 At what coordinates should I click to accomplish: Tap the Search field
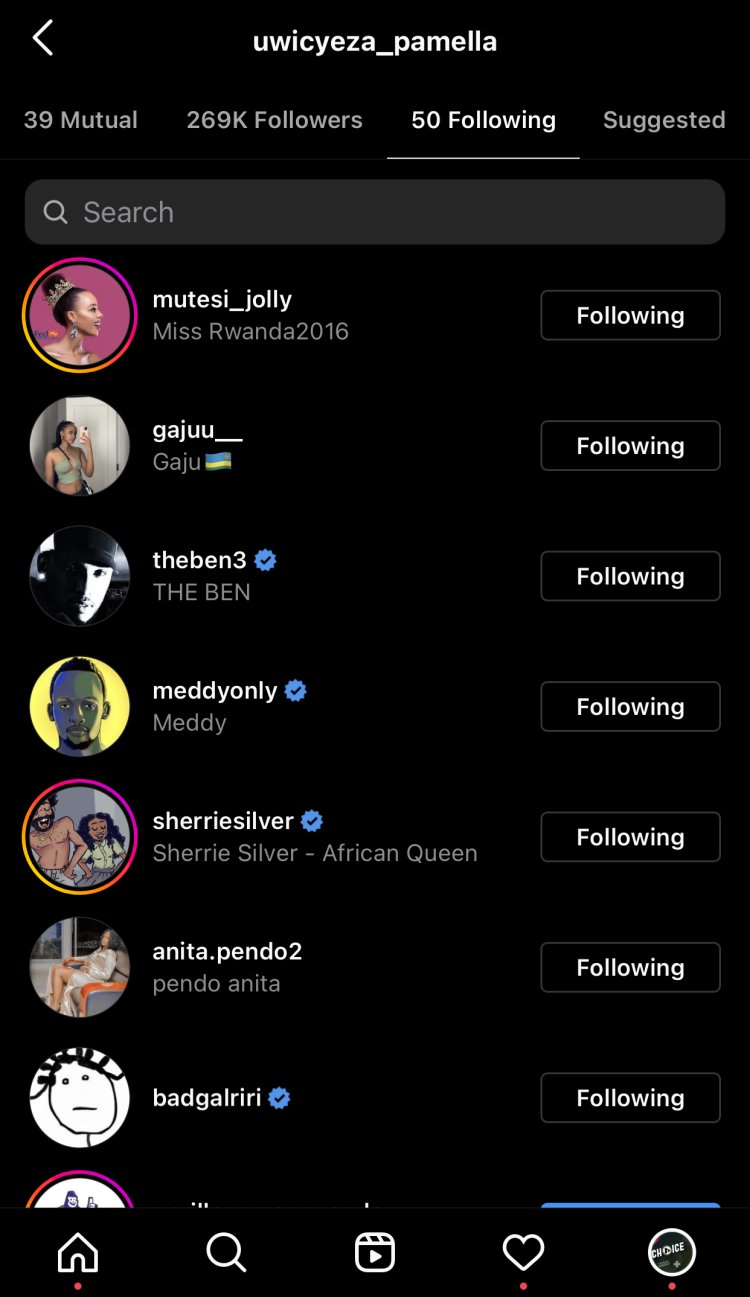click(374, 212)
